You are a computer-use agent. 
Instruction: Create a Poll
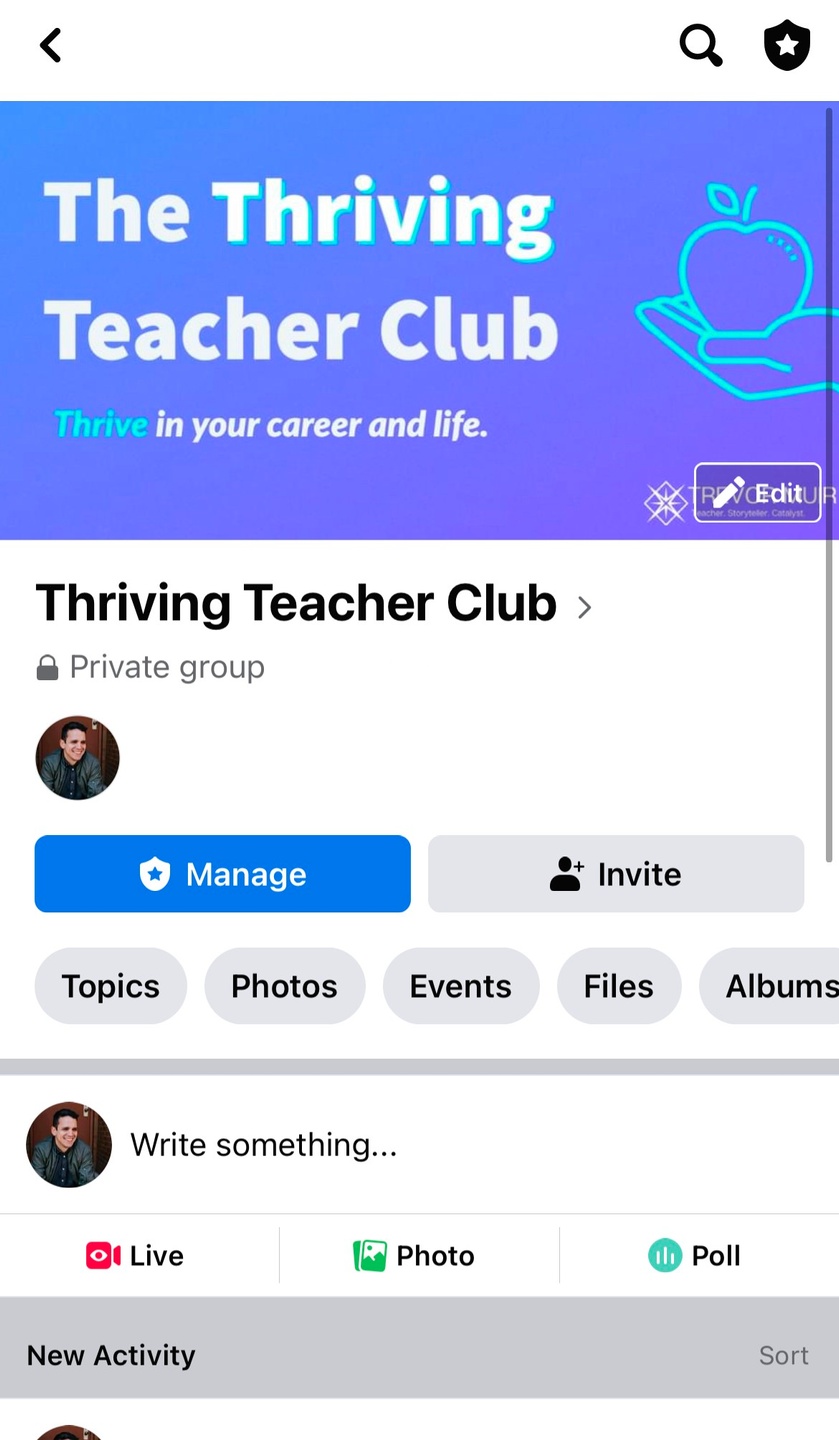click(695, 1256)
